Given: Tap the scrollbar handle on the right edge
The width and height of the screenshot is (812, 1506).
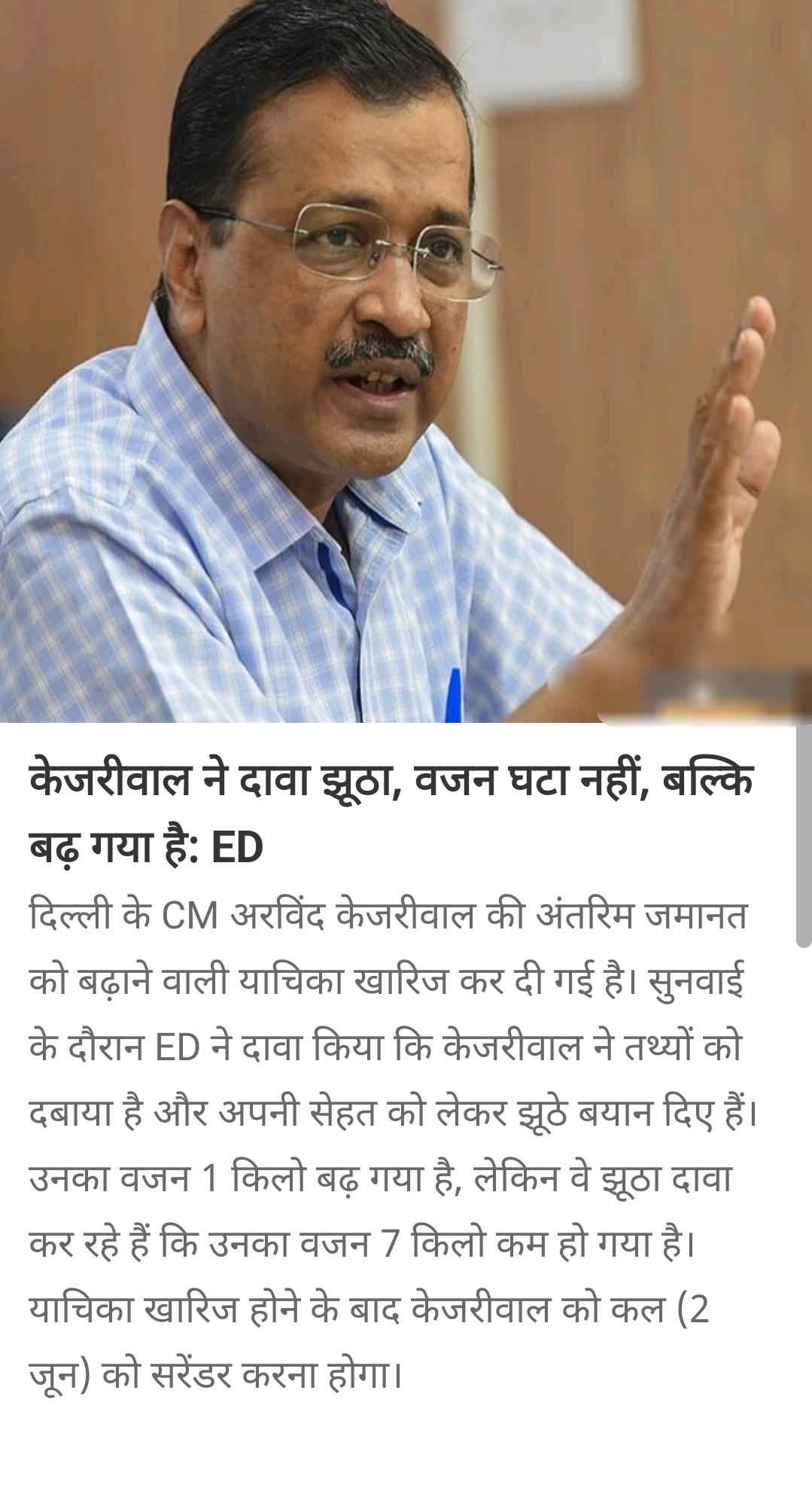Looking at the screenshot, I should [x=804, y=834].
